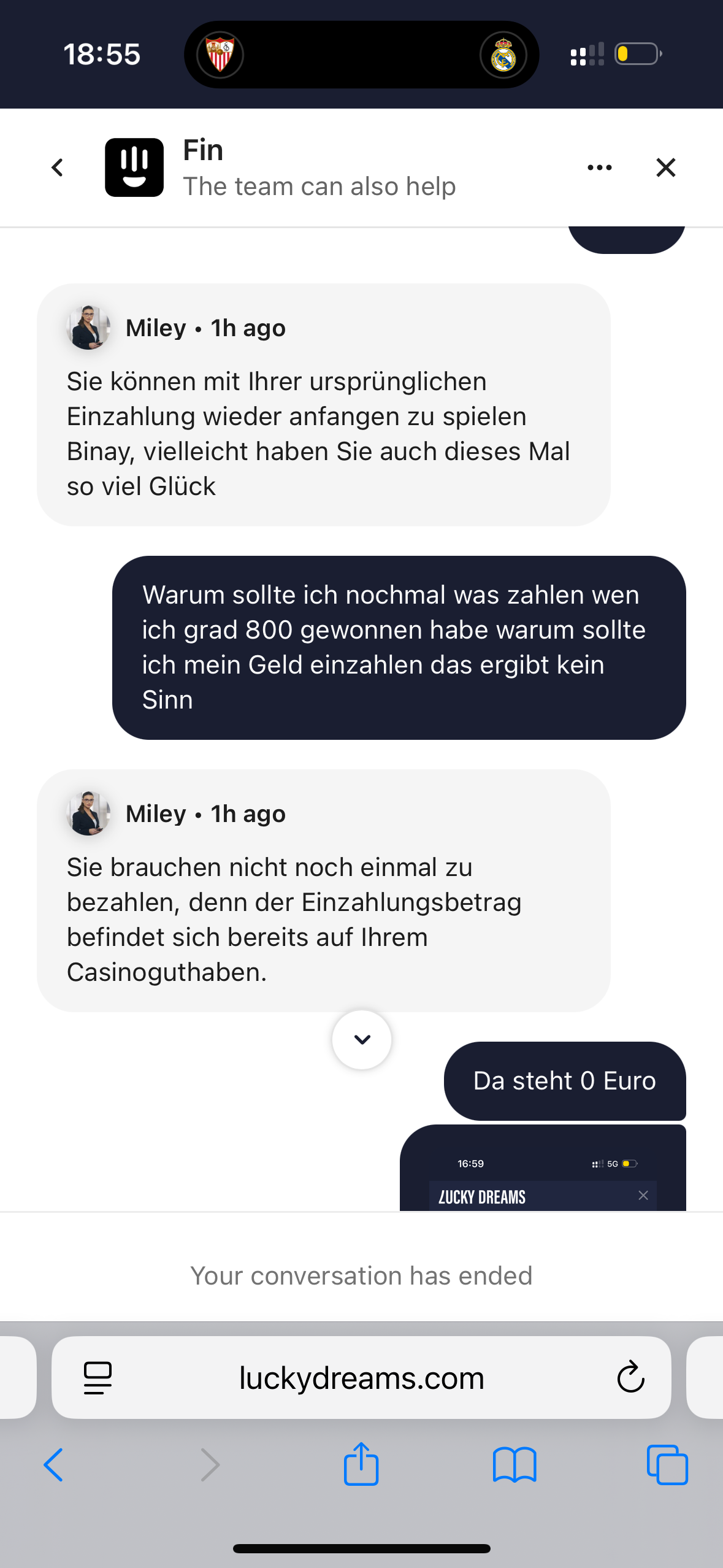Go back from the Fin chat

coord(58,167)
